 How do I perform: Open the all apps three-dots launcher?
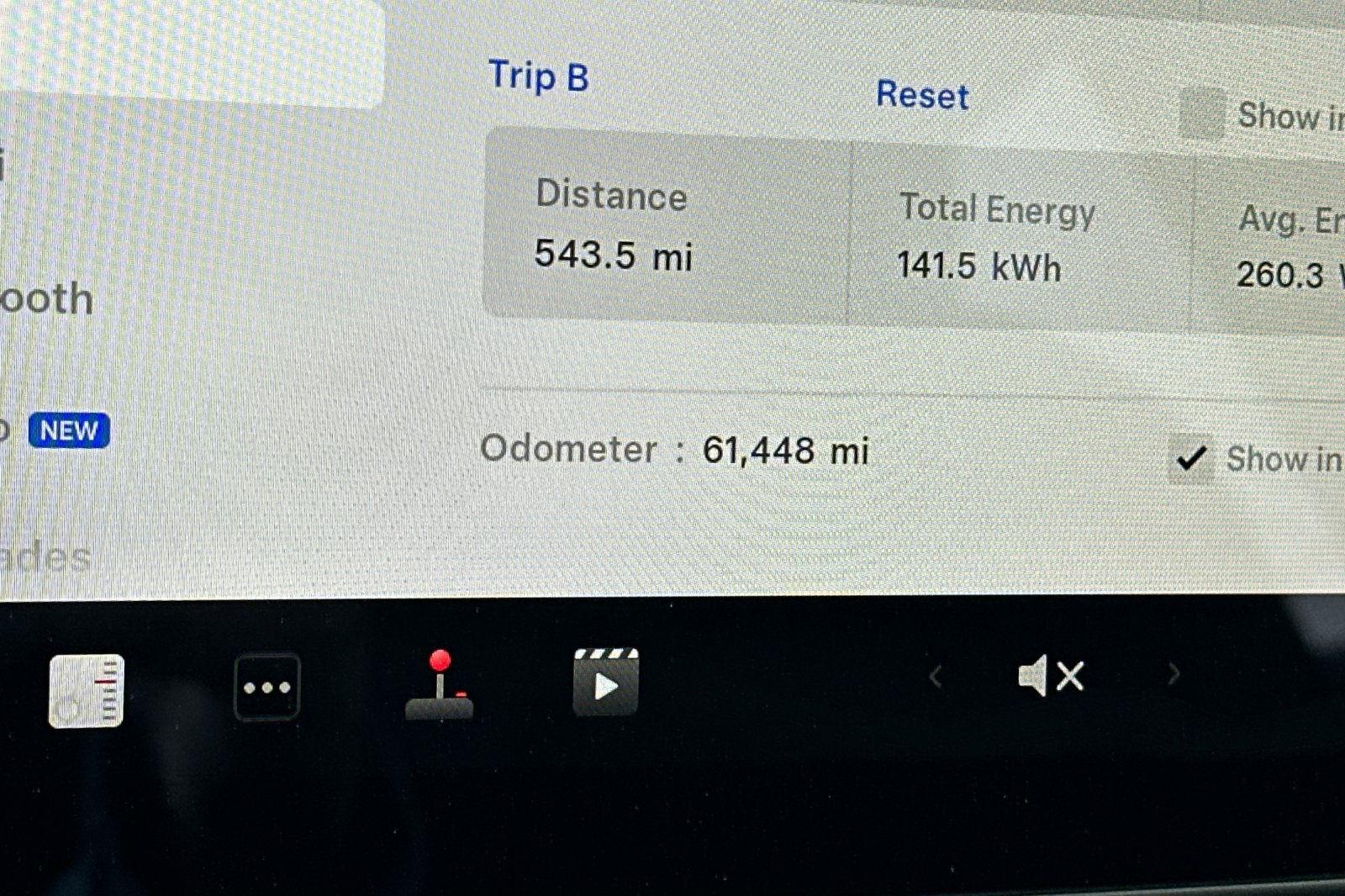tap(266, 688)
